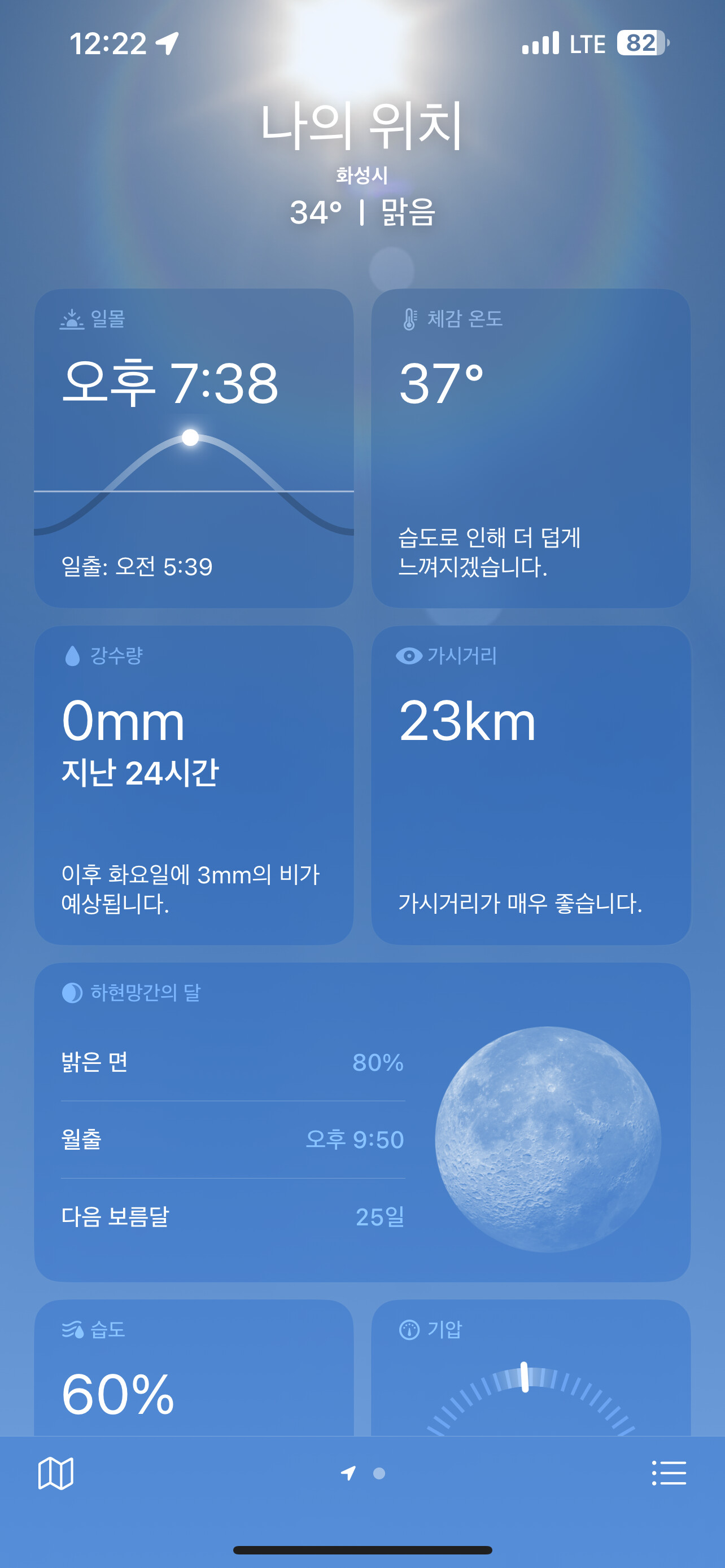Open the 하현망간의 달 moon card
The width and height of the screenshot is (725, 1568).
click(362, 1122)
